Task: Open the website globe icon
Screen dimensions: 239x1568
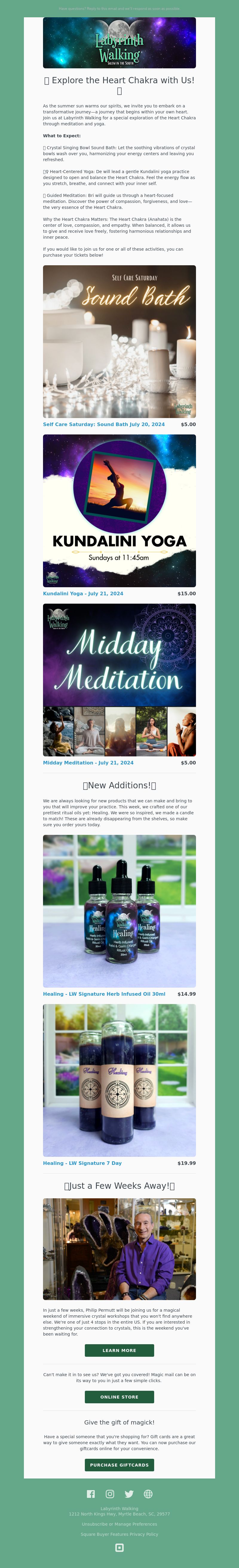Action: (148, 1494)
